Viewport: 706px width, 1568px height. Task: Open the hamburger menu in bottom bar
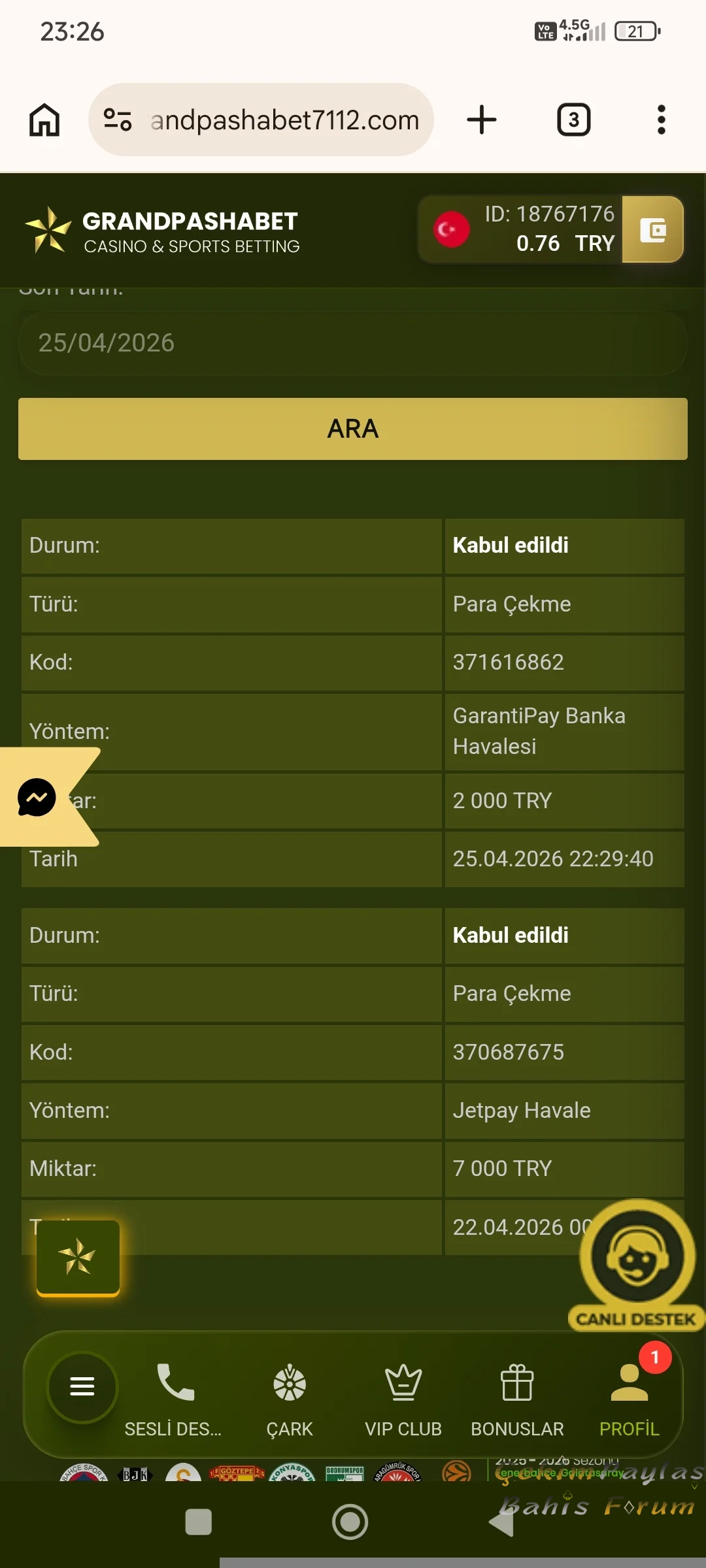coord(82,1387)
